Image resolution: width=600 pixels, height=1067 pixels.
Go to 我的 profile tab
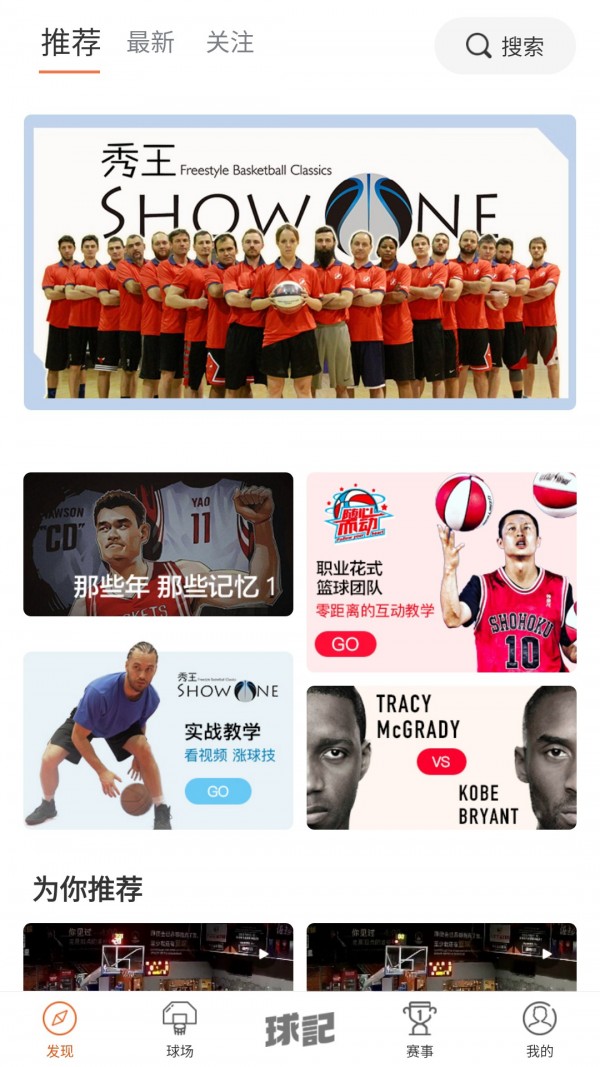pyautogui.click(x=539, y=1028)
